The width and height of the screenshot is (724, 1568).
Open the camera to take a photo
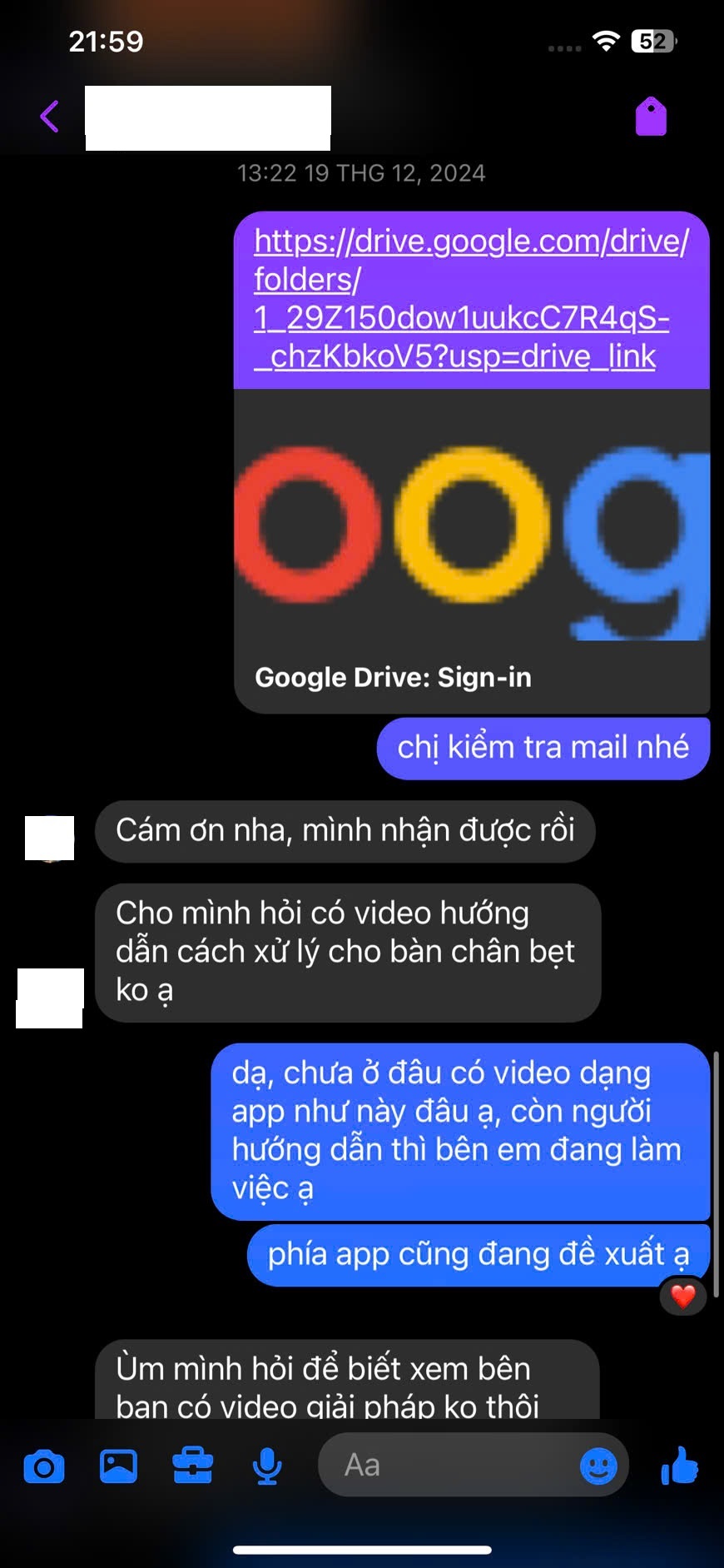click(44, 1466)
